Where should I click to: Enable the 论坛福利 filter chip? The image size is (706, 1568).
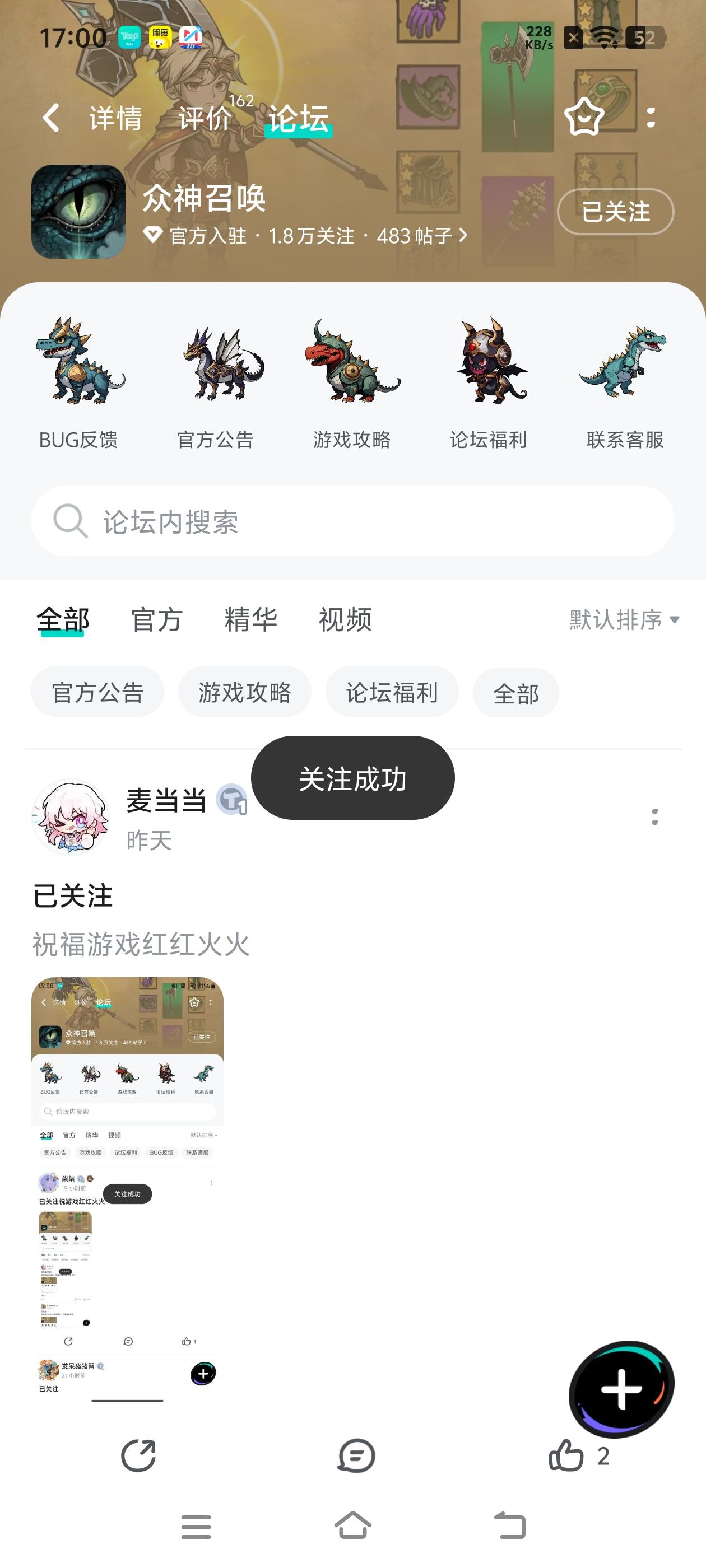(392, 692)
